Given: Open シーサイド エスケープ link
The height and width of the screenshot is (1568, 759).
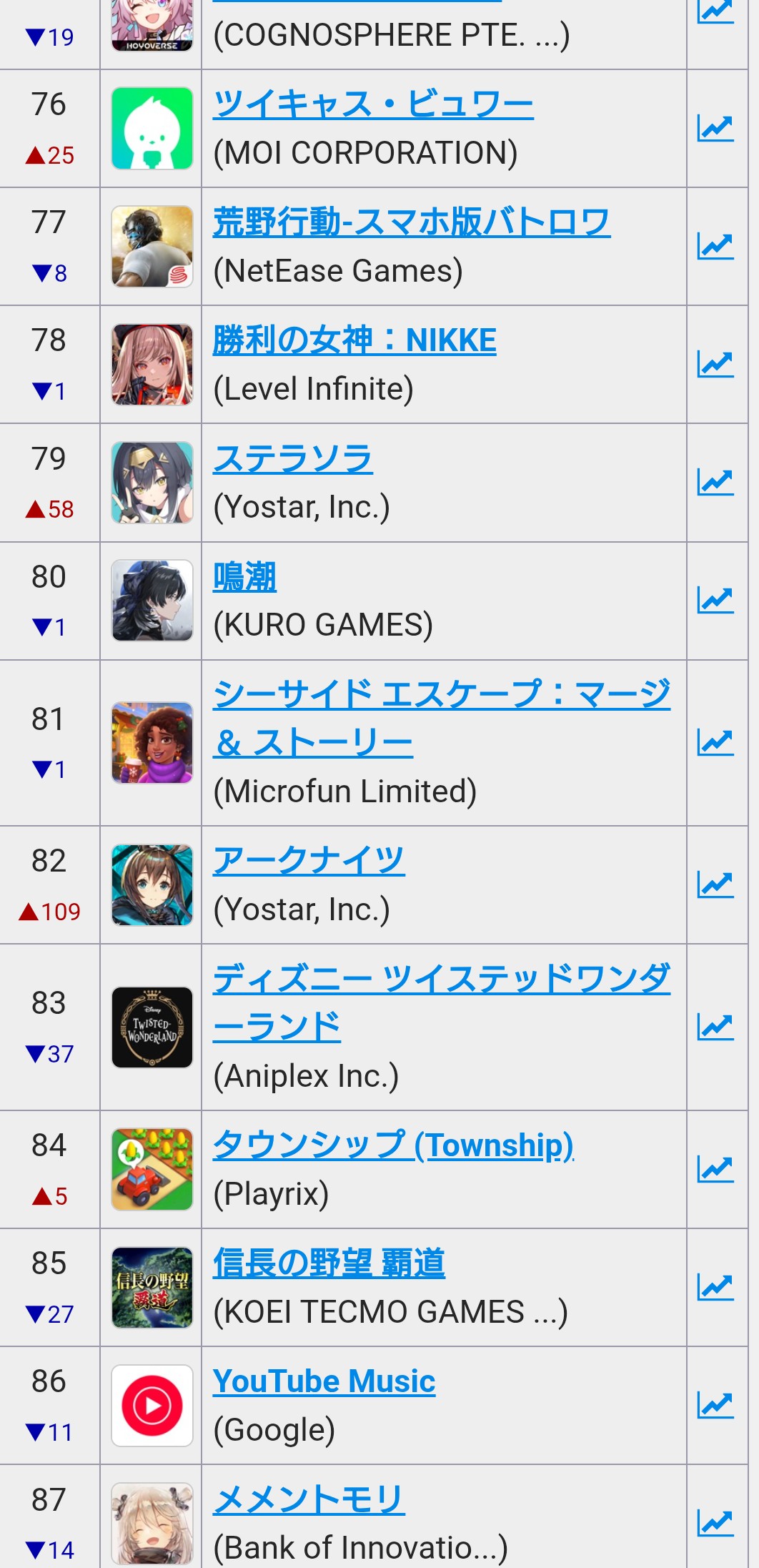Looking at the screenshot, I should click(441, 694).
